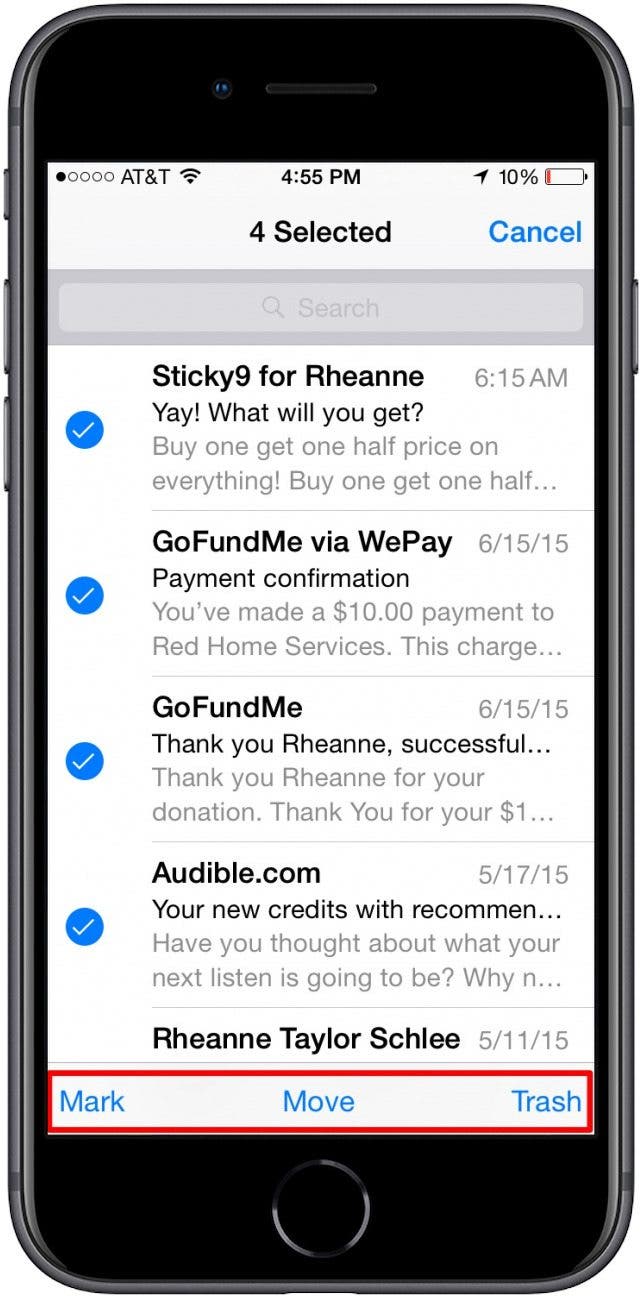Viewport: 642px width, 1298px height.
Task: Cancel the email selection
Action: click(x=535, y=232)
